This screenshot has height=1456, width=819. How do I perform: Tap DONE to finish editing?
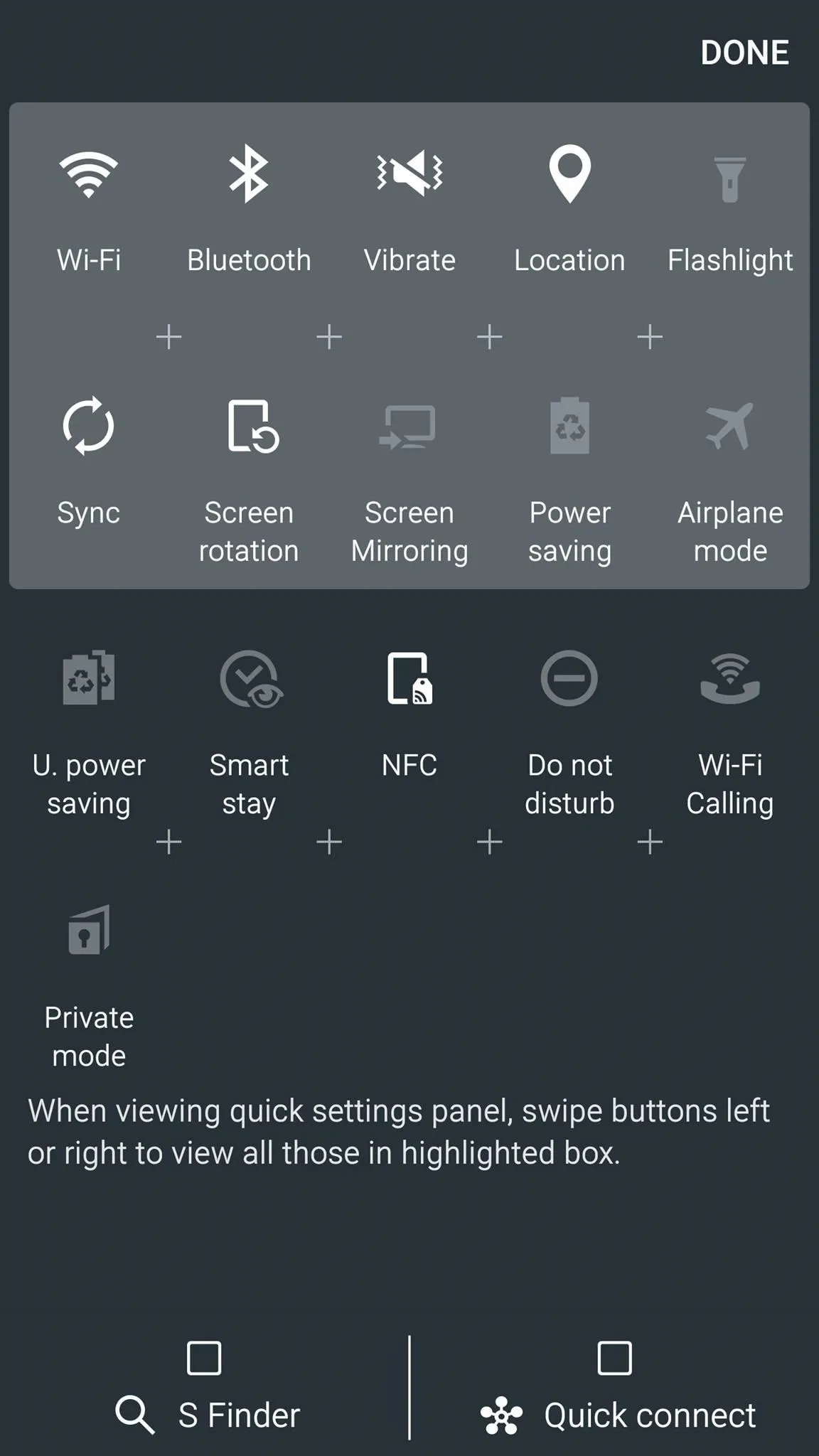[744, 53]
